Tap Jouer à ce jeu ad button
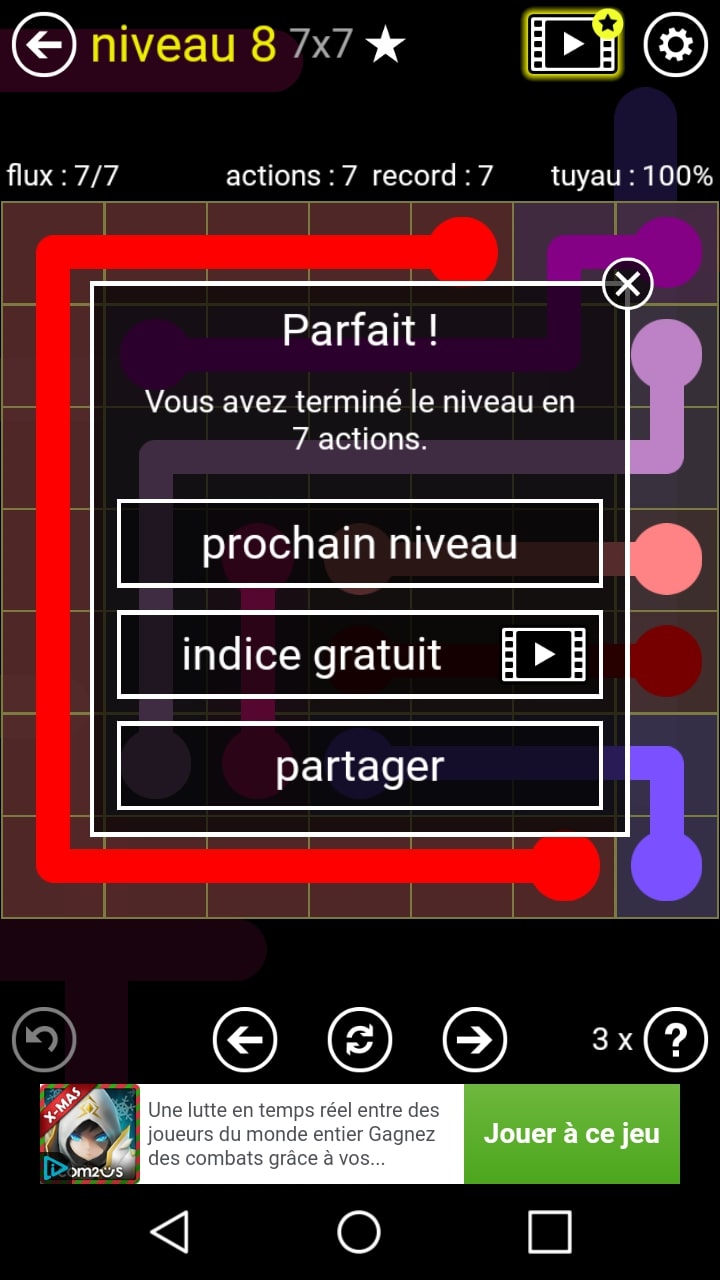720x1280 pixels. tap(571, 1134)
